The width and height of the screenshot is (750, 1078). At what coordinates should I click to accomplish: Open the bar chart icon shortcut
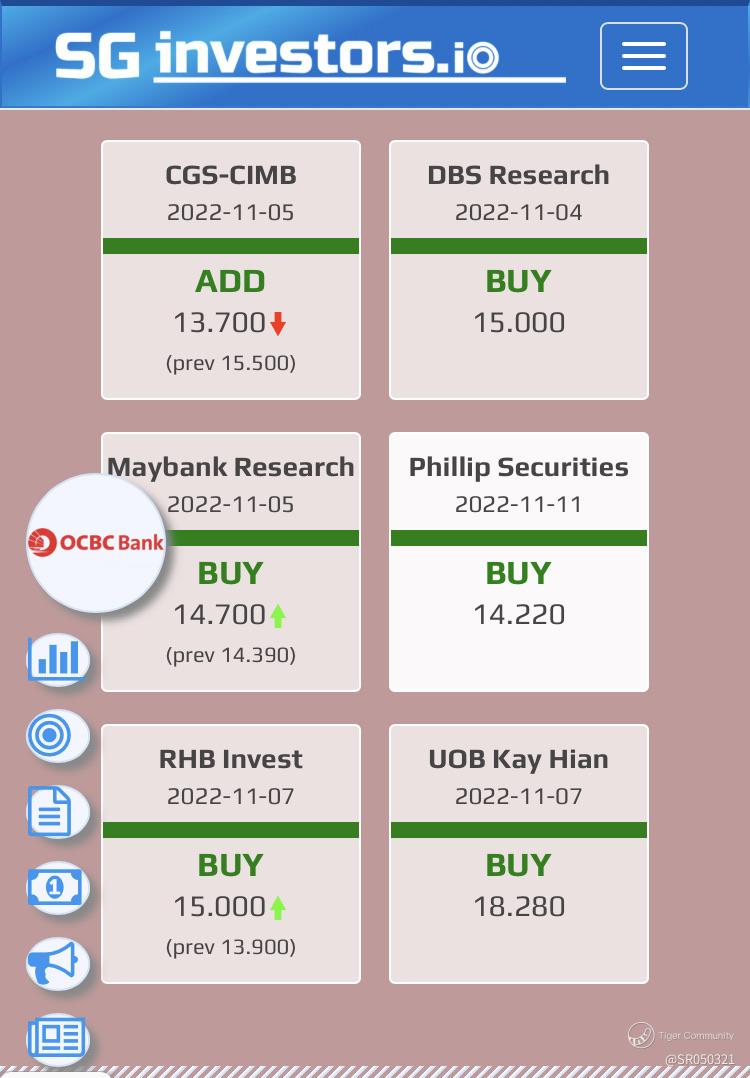click(58, 658)
